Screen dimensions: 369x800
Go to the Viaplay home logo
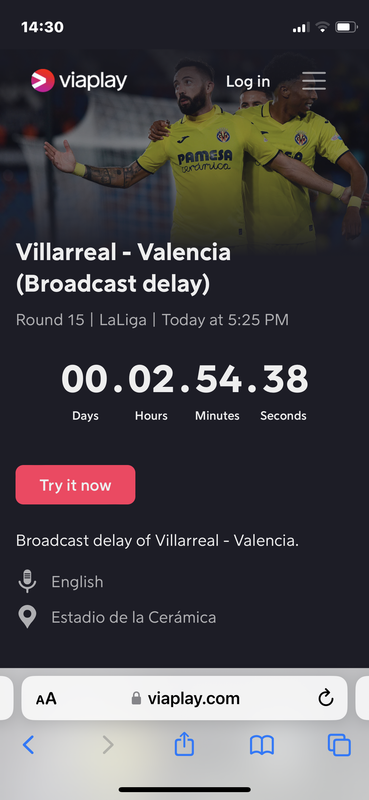pos(79,81)
